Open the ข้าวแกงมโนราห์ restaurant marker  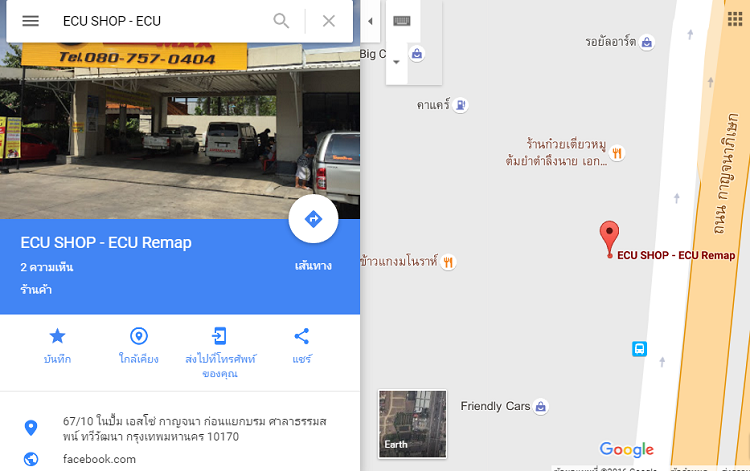click(x=448, y=263)
